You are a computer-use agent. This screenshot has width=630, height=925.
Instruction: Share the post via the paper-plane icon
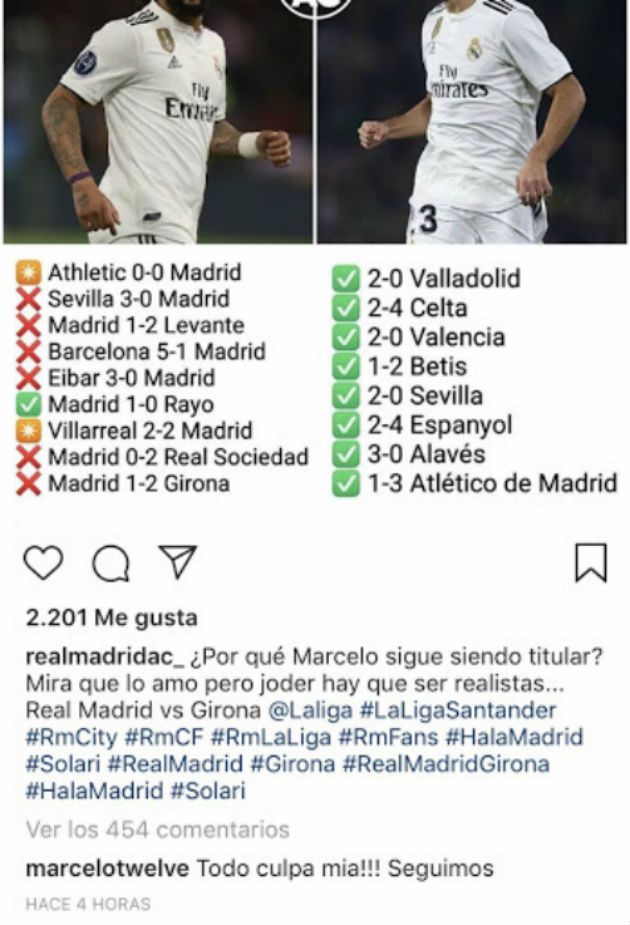tap(177, 562)
